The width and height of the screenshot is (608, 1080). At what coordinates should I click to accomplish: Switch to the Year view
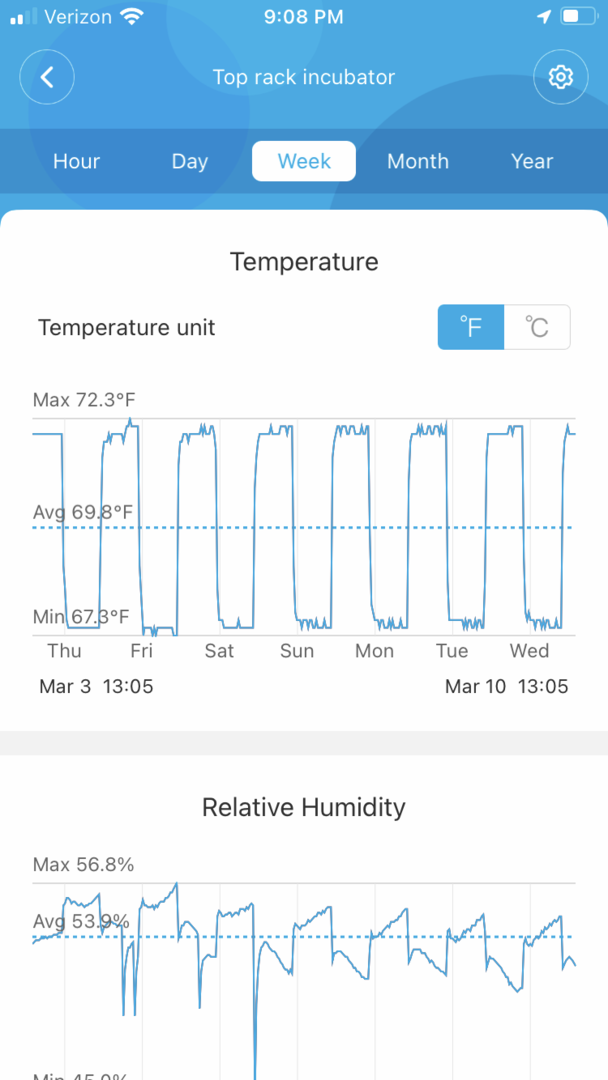pyautogui.click(x=532, y=161)
